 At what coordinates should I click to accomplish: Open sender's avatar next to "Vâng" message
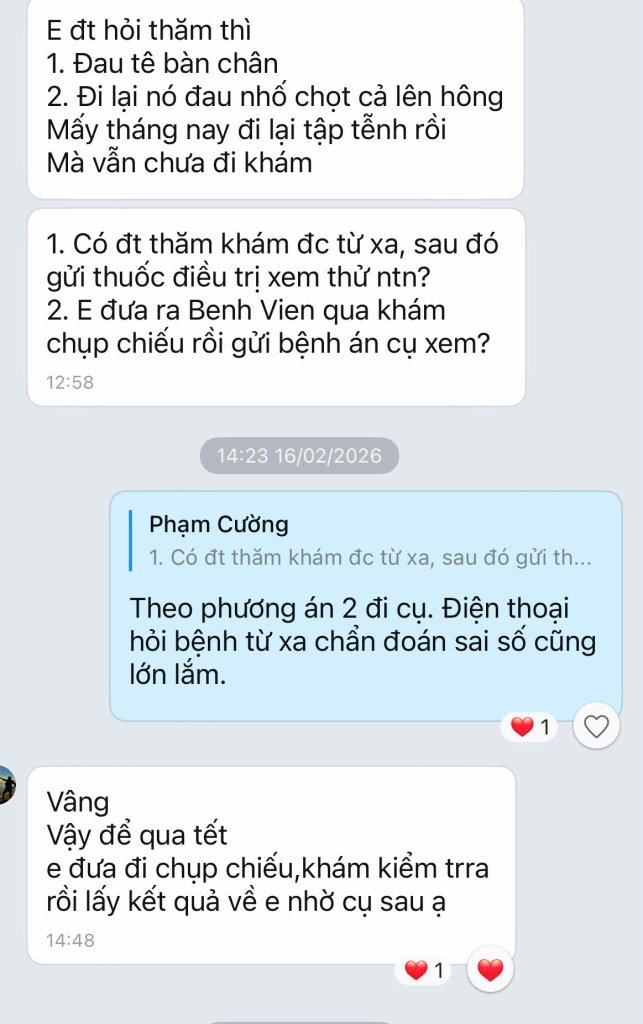click(6, 784)
